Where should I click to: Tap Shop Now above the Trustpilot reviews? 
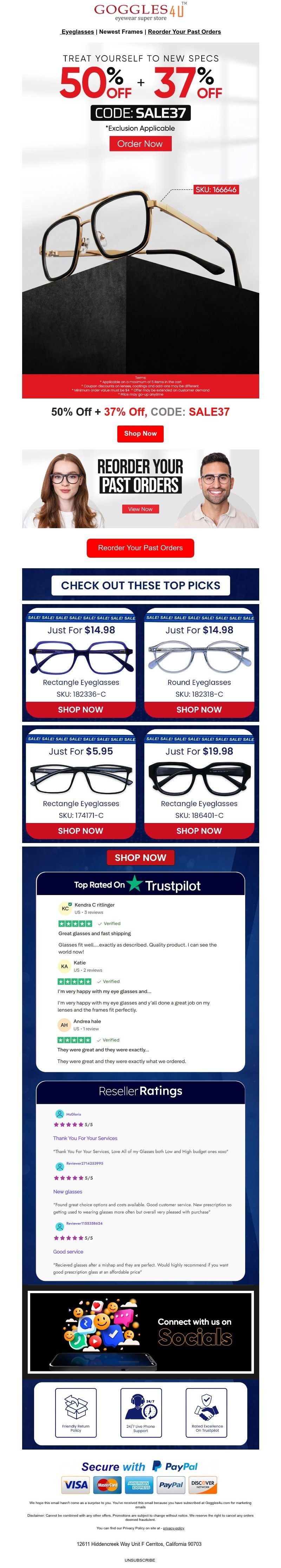140,858
